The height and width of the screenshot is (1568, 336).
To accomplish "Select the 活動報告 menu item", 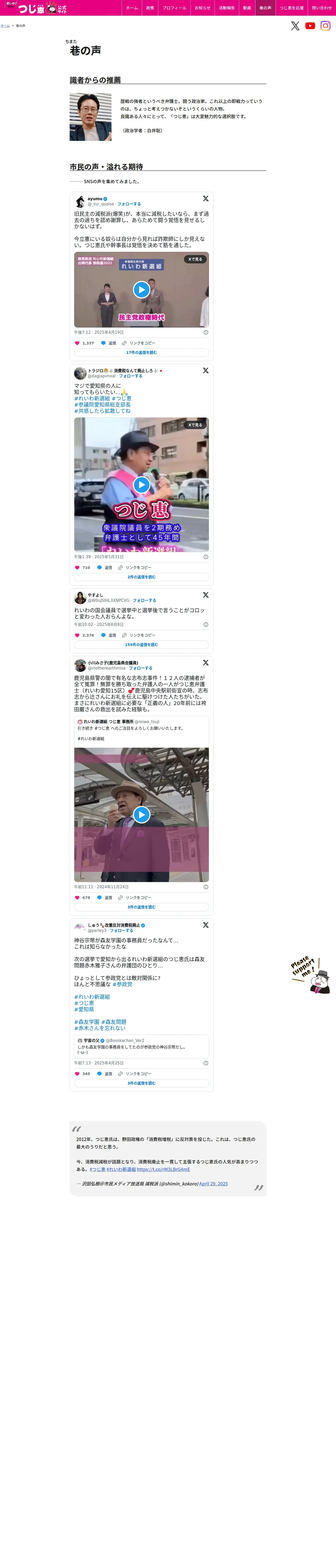I will pyautogui.click(x=227, y=8).
